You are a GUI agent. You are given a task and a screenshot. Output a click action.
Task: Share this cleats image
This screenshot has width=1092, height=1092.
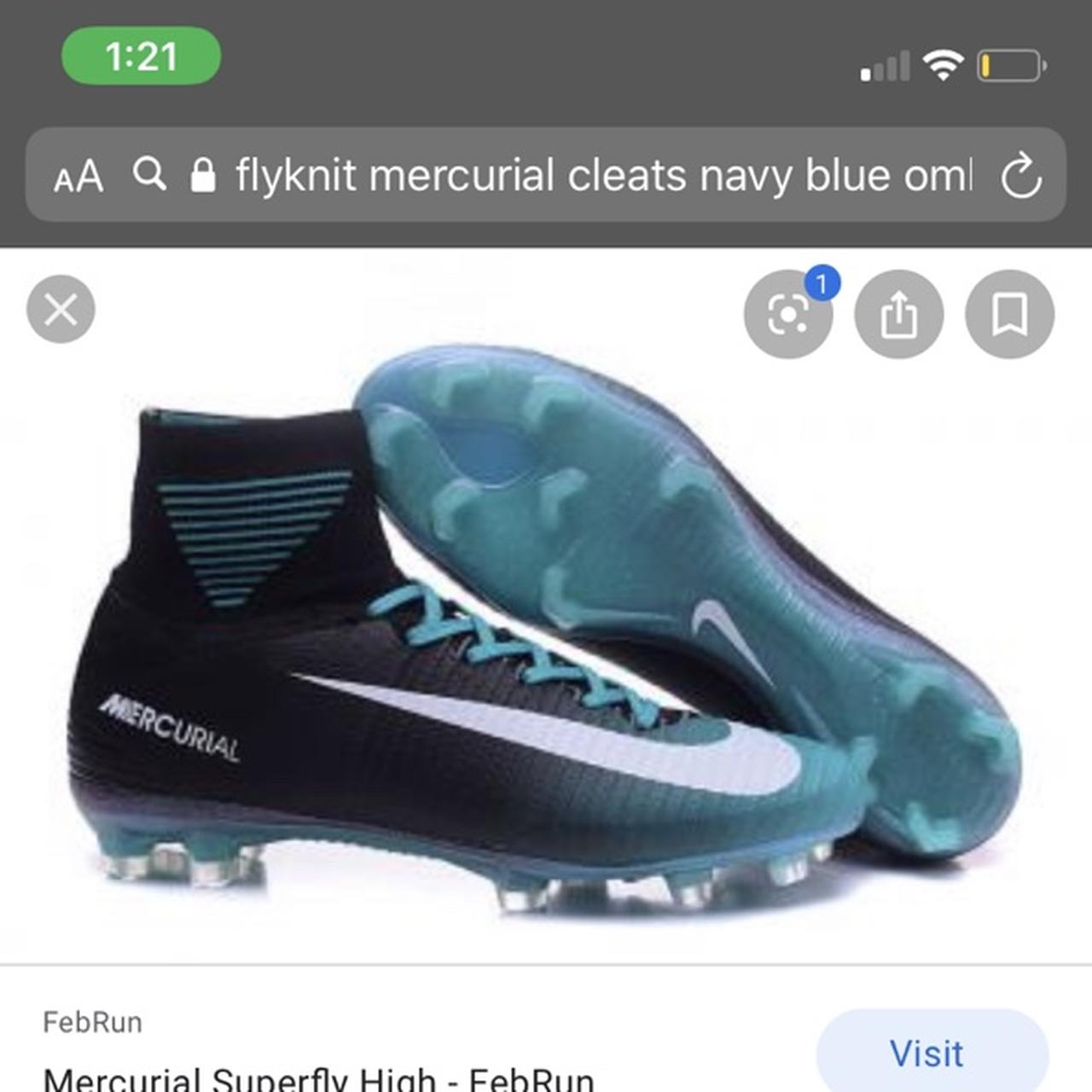click(x=899, y=315)
